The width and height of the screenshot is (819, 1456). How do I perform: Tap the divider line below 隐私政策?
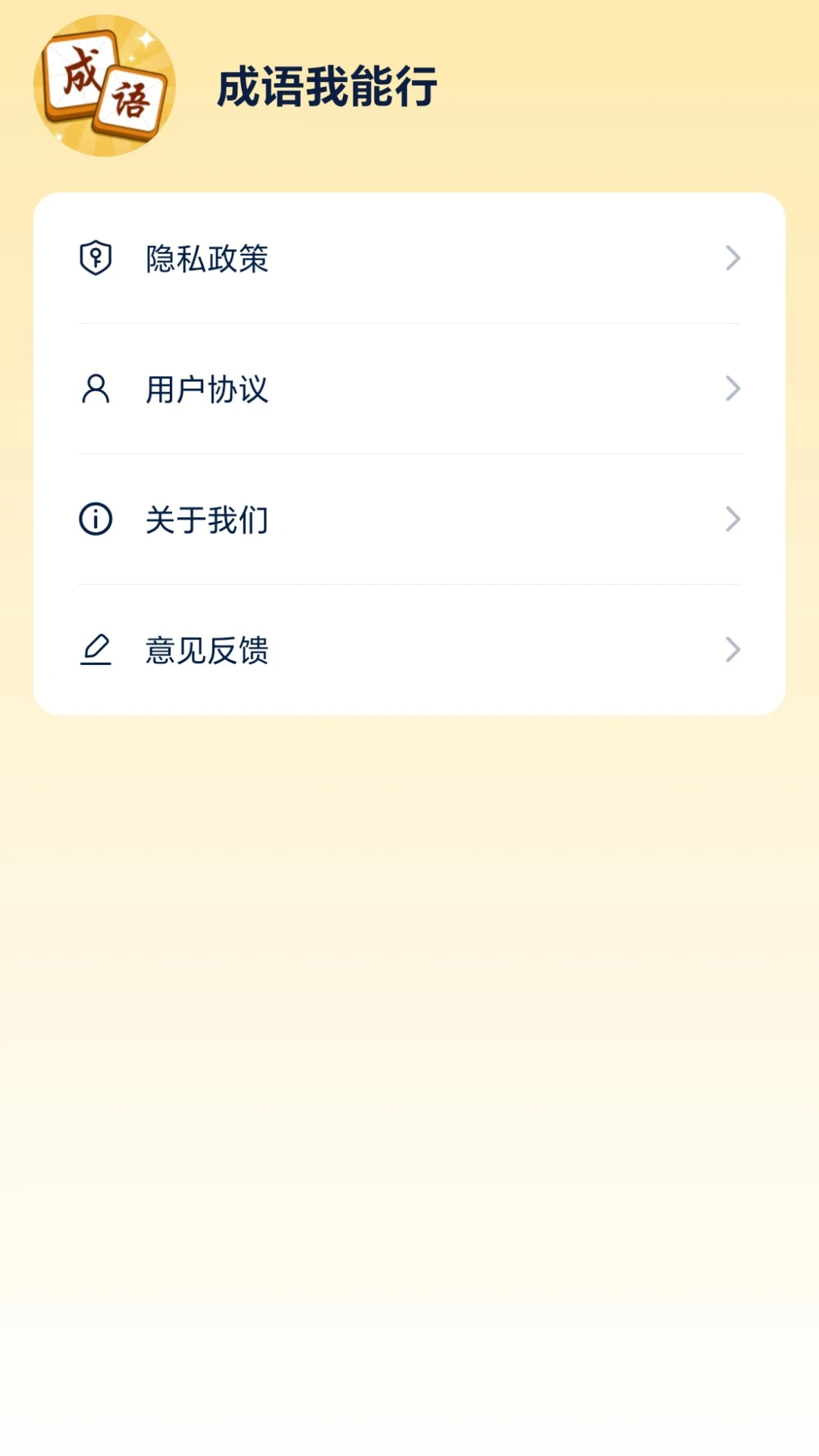pyautogui.click(x=409, y=324)
